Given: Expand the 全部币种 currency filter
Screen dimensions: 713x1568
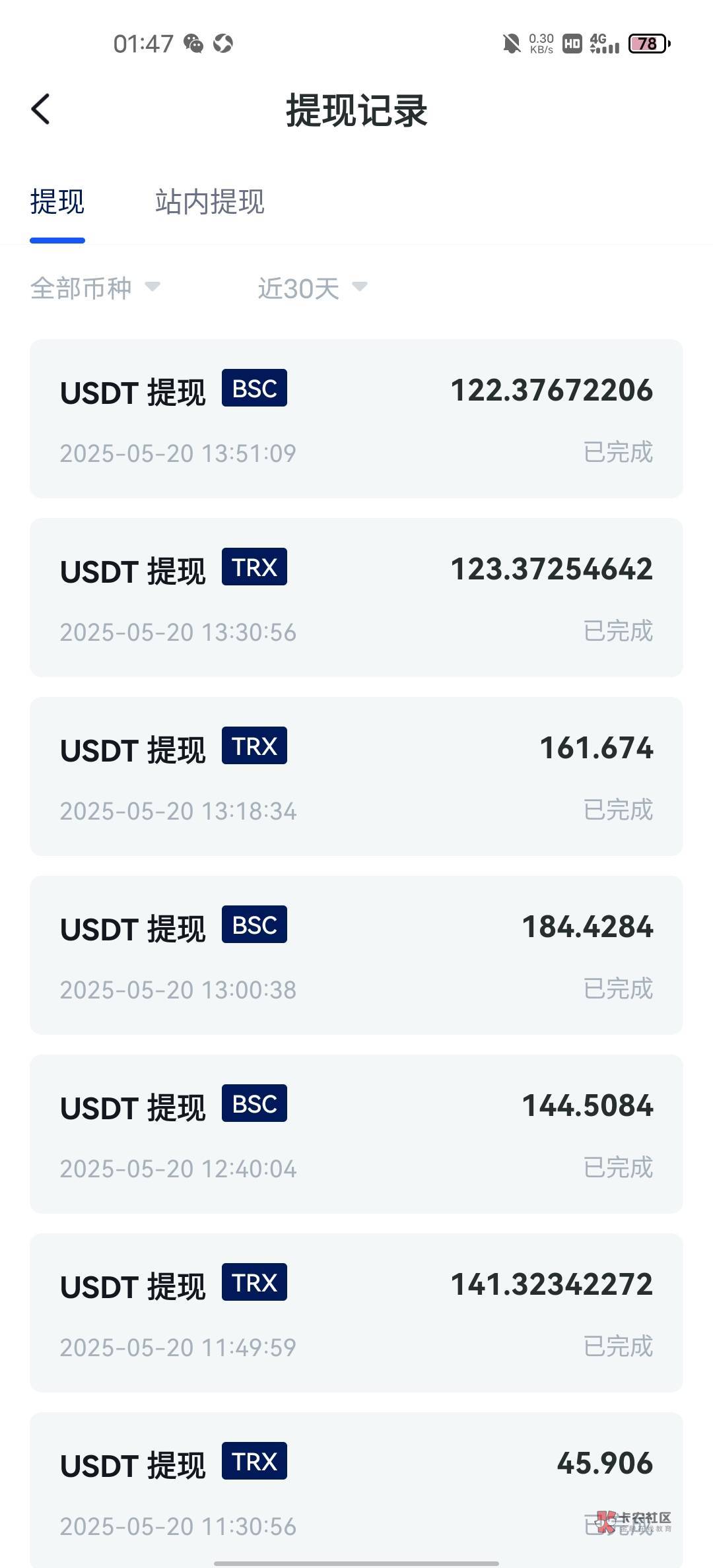Looking at the screenshot, I should click(x=95, y=288).
